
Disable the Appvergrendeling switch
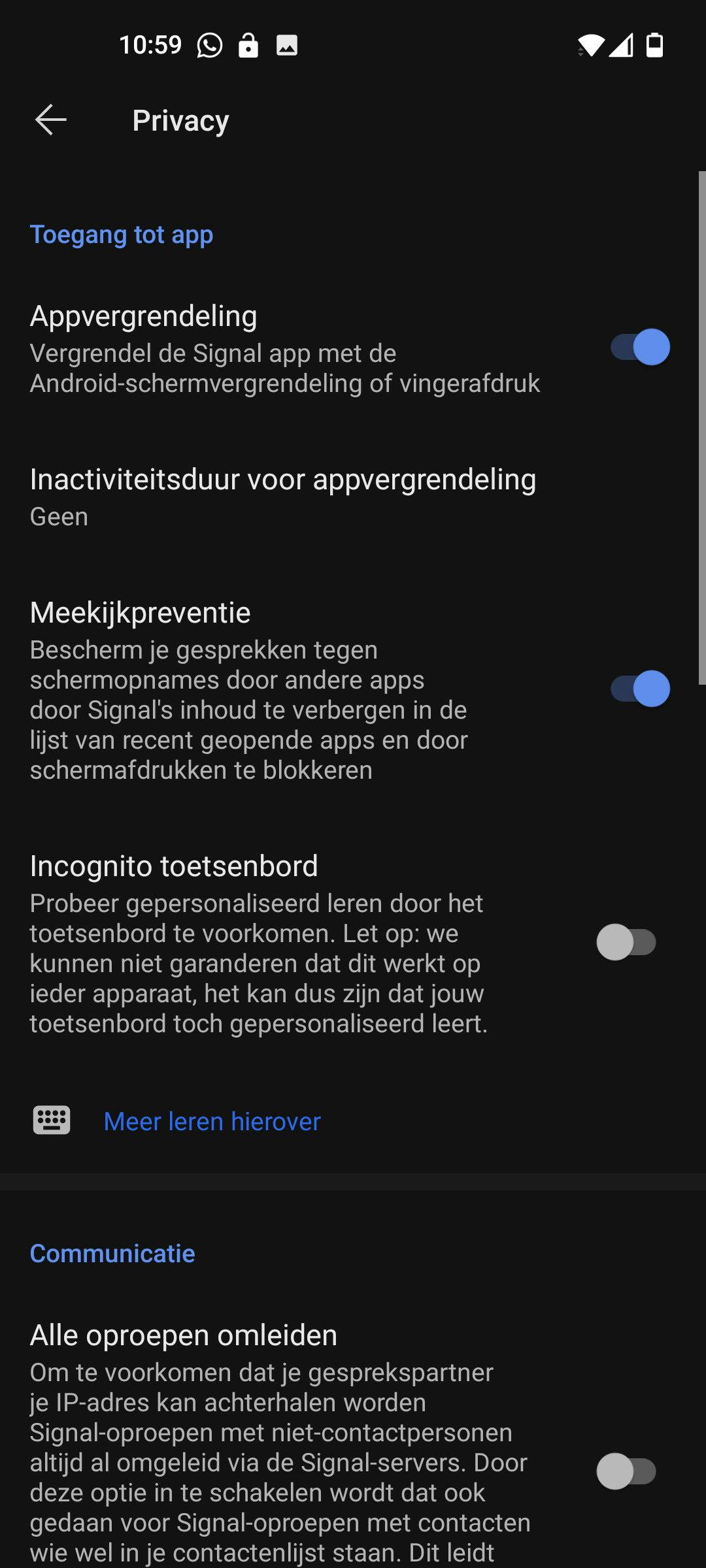tap(639, 347)
